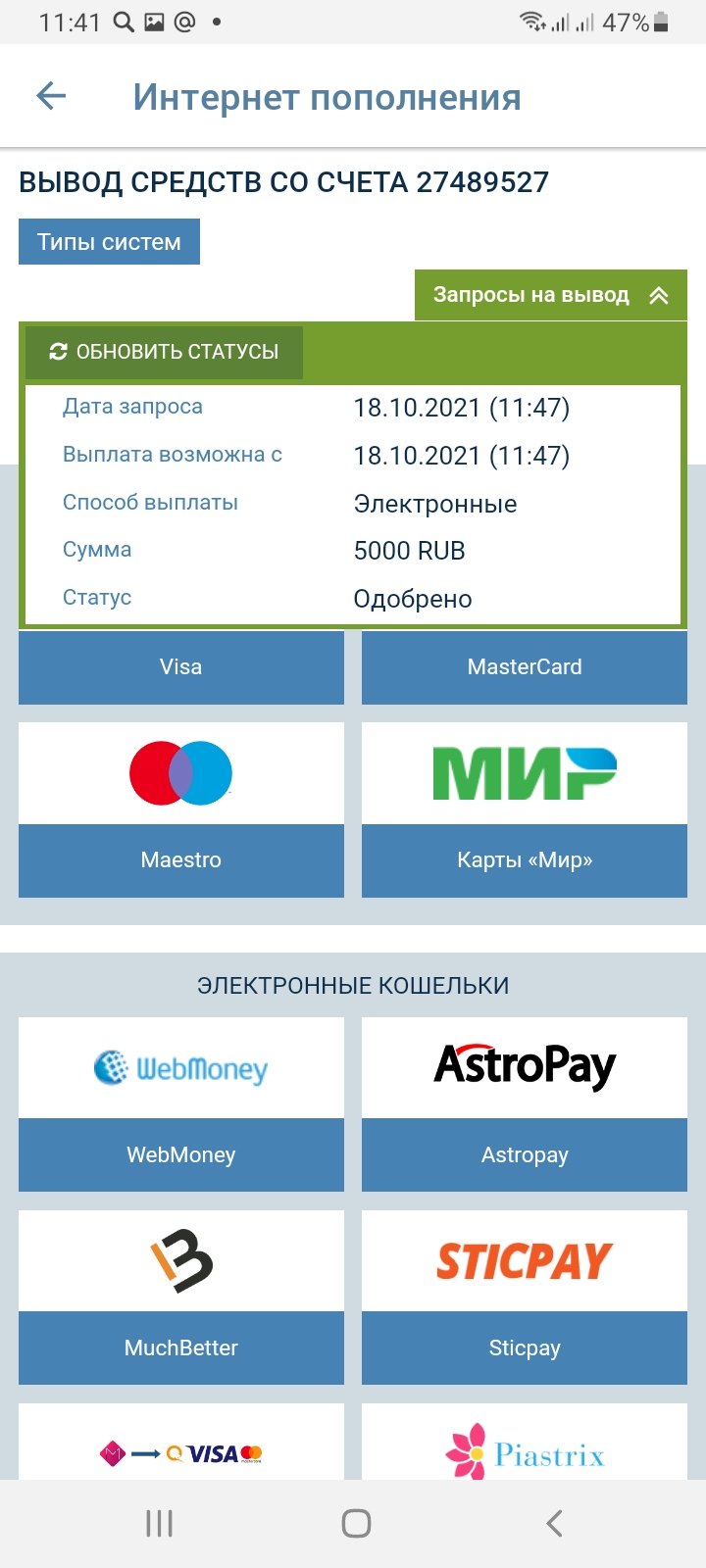Collapse the Запросы на вывод panel

pos(550,295)
